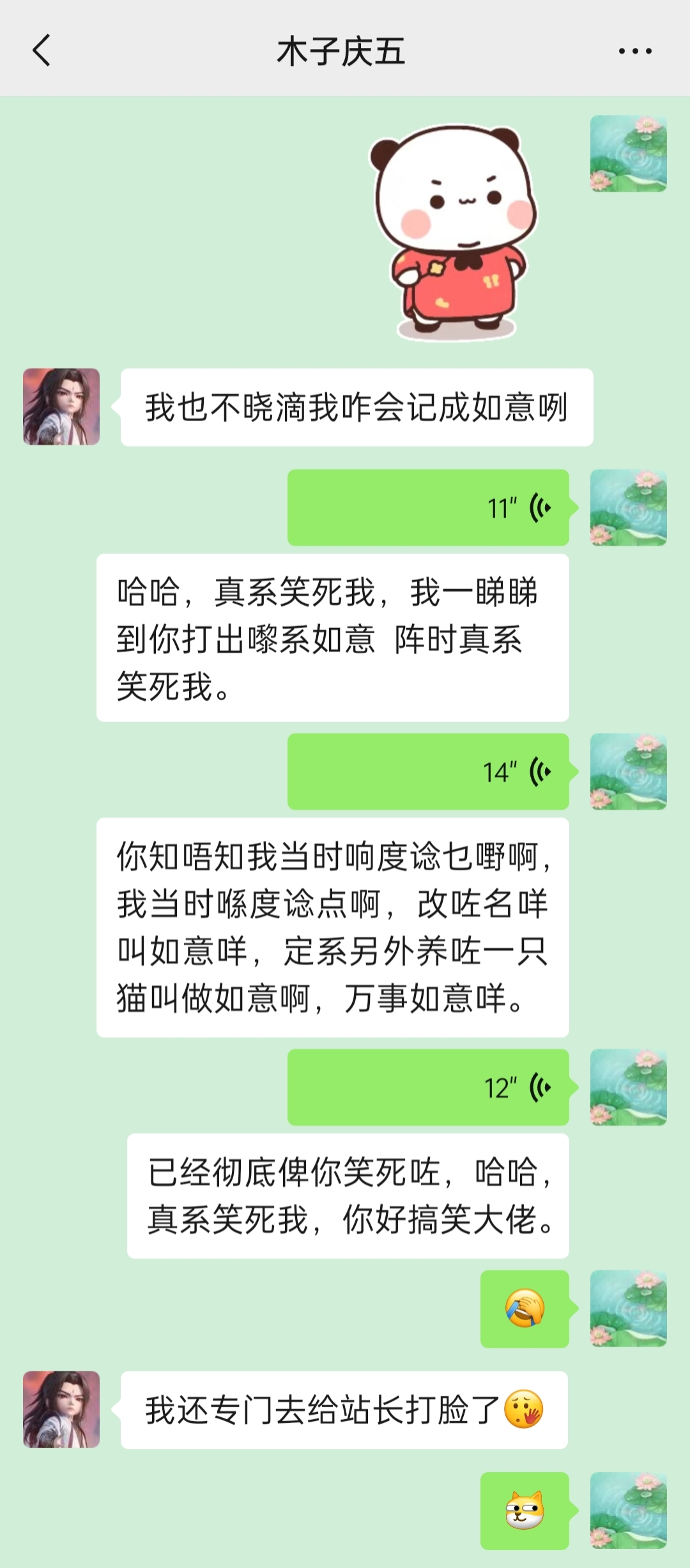This screenshot has width=690, height=1568.
Task: Open the chat options three-dot menu
Action: (x=635, y=51)
